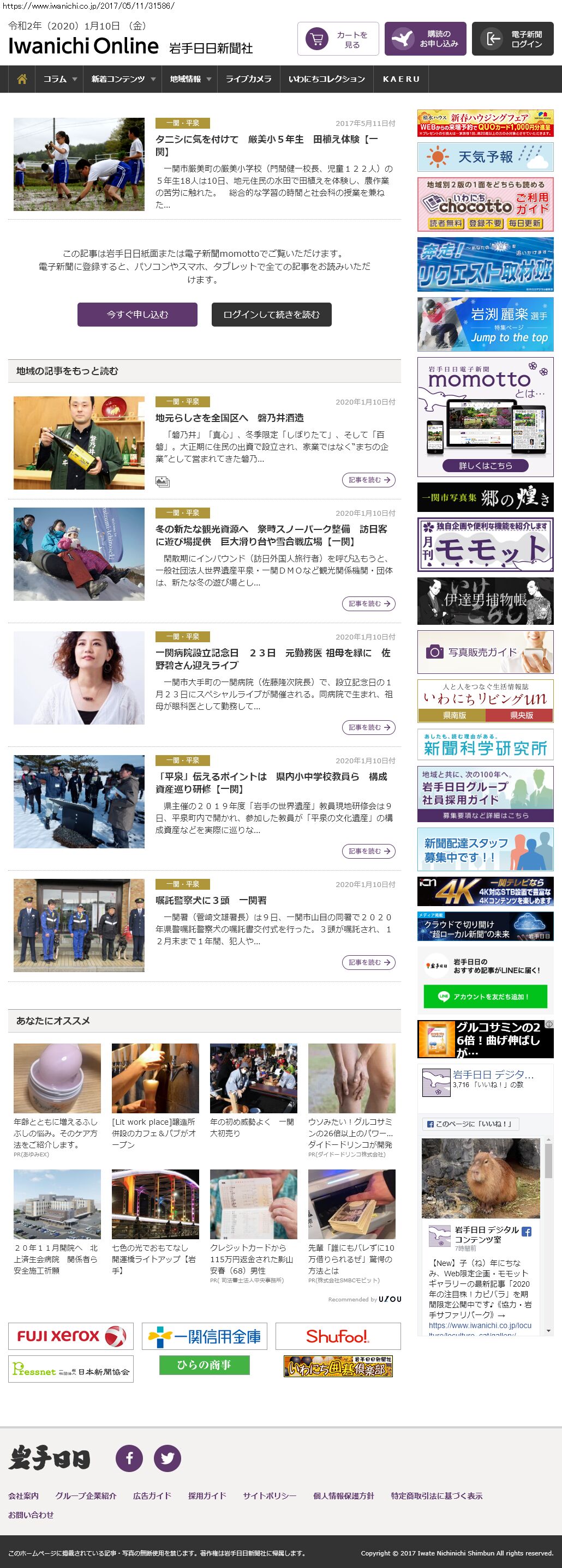This screenshot has width=562, height=1568.
Task: Read the 磐乃井酒造 article via 記事を読む
Action: (368, 480)
